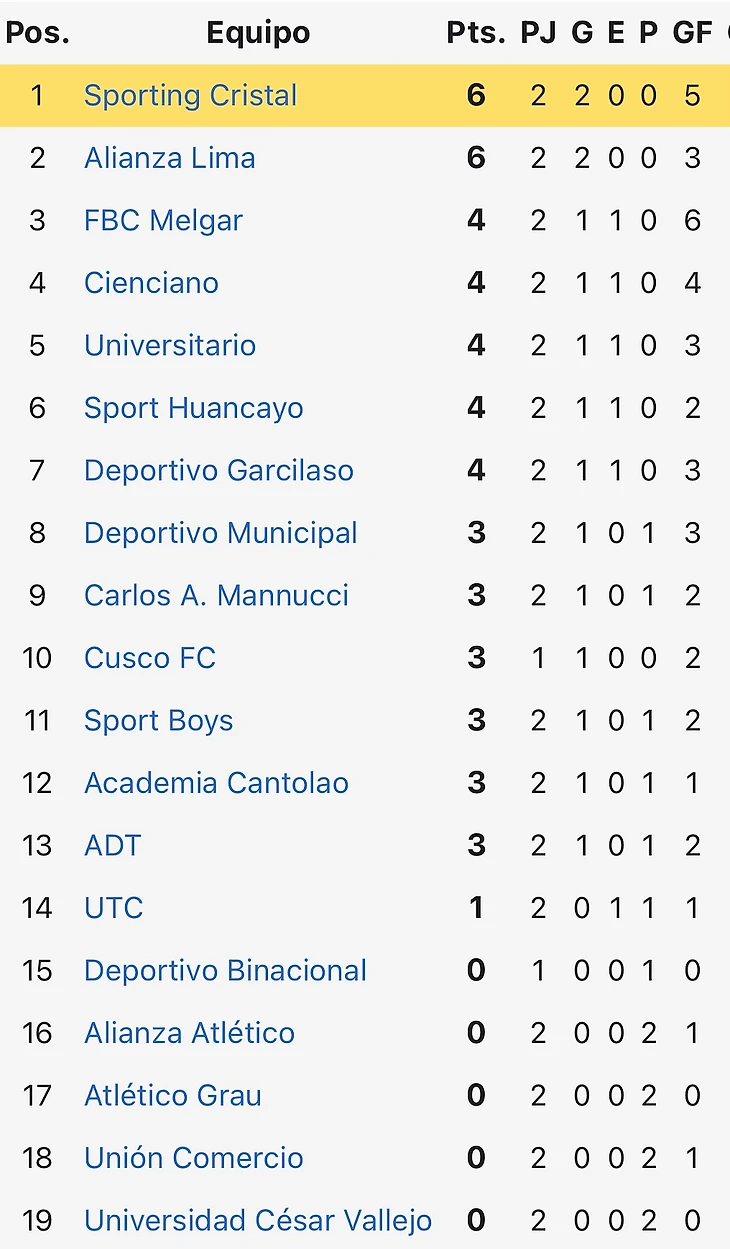Screen dimensions: 730x1249
Task: Tap the FBC Melgar link
Action: click(163, 221)
